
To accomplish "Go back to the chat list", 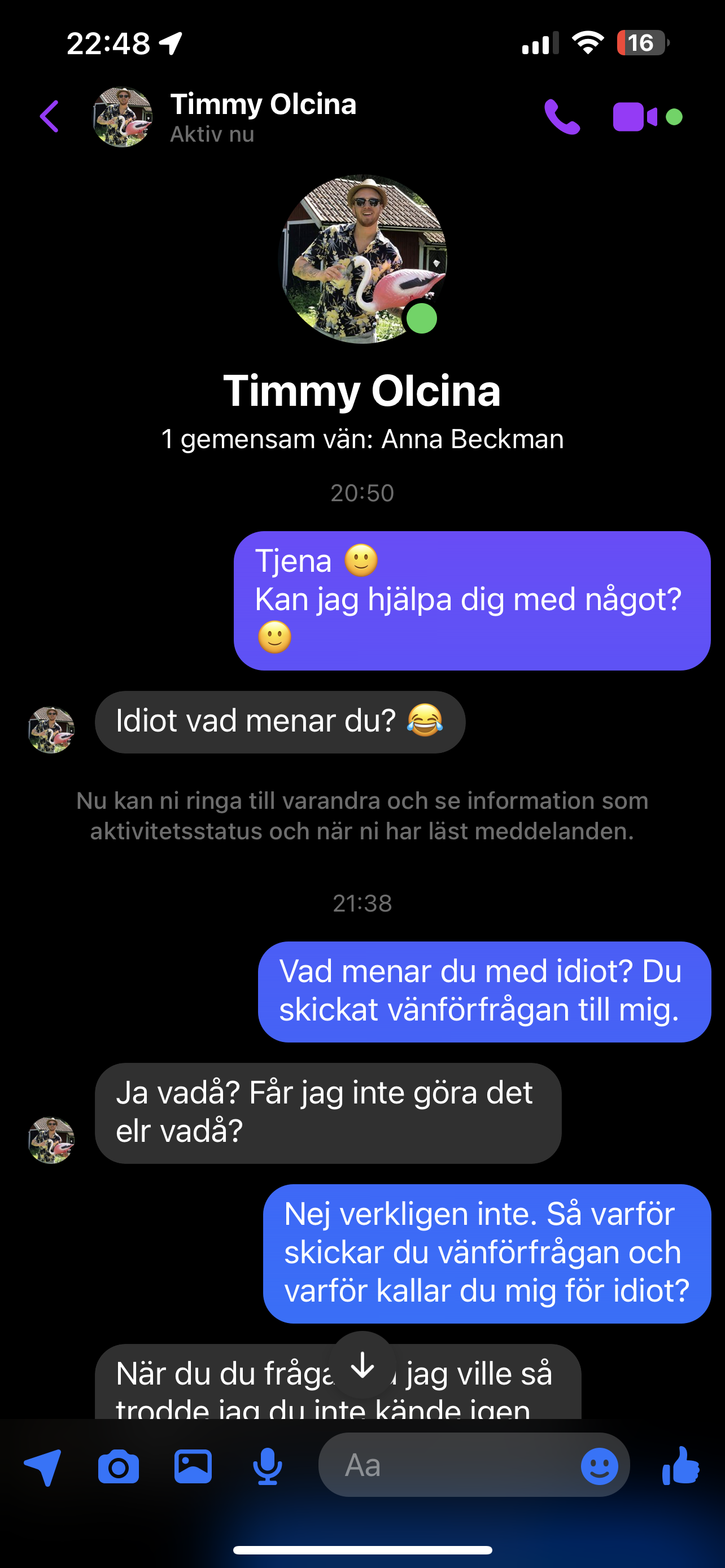I will point(49,116).
